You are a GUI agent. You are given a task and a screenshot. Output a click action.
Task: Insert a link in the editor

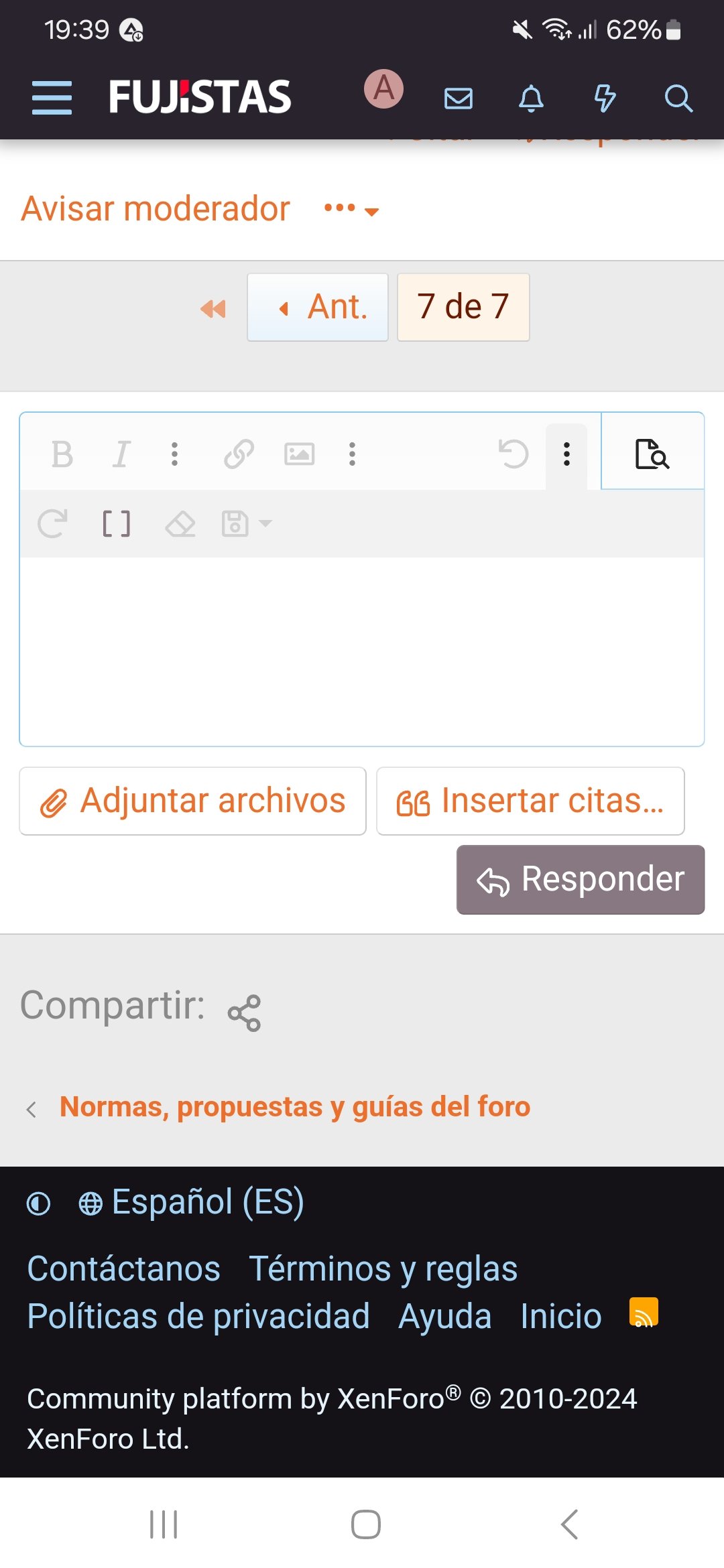click(x=239, y=454)
